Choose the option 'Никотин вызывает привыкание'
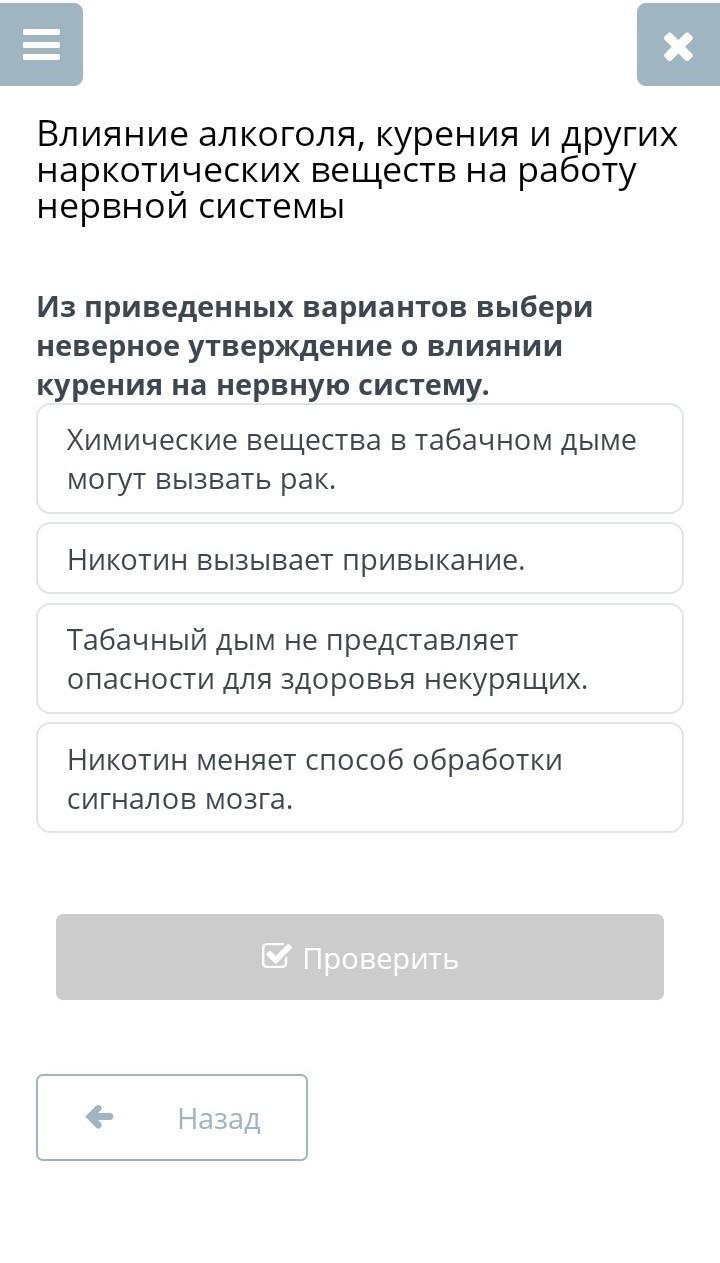The width and height of the screenshot is (720, 1263). [x=360, y=559]
